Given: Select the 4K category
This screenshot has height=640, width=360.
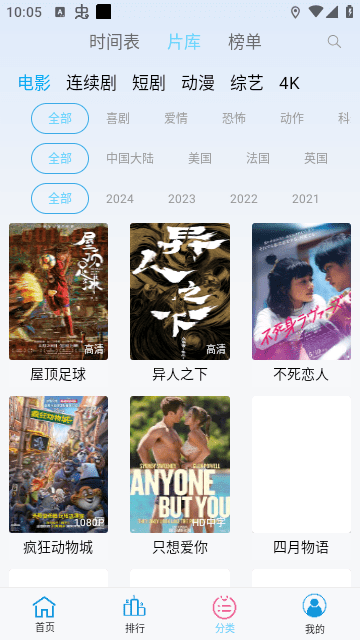Looking at the screenshot, I should (289, 83).
